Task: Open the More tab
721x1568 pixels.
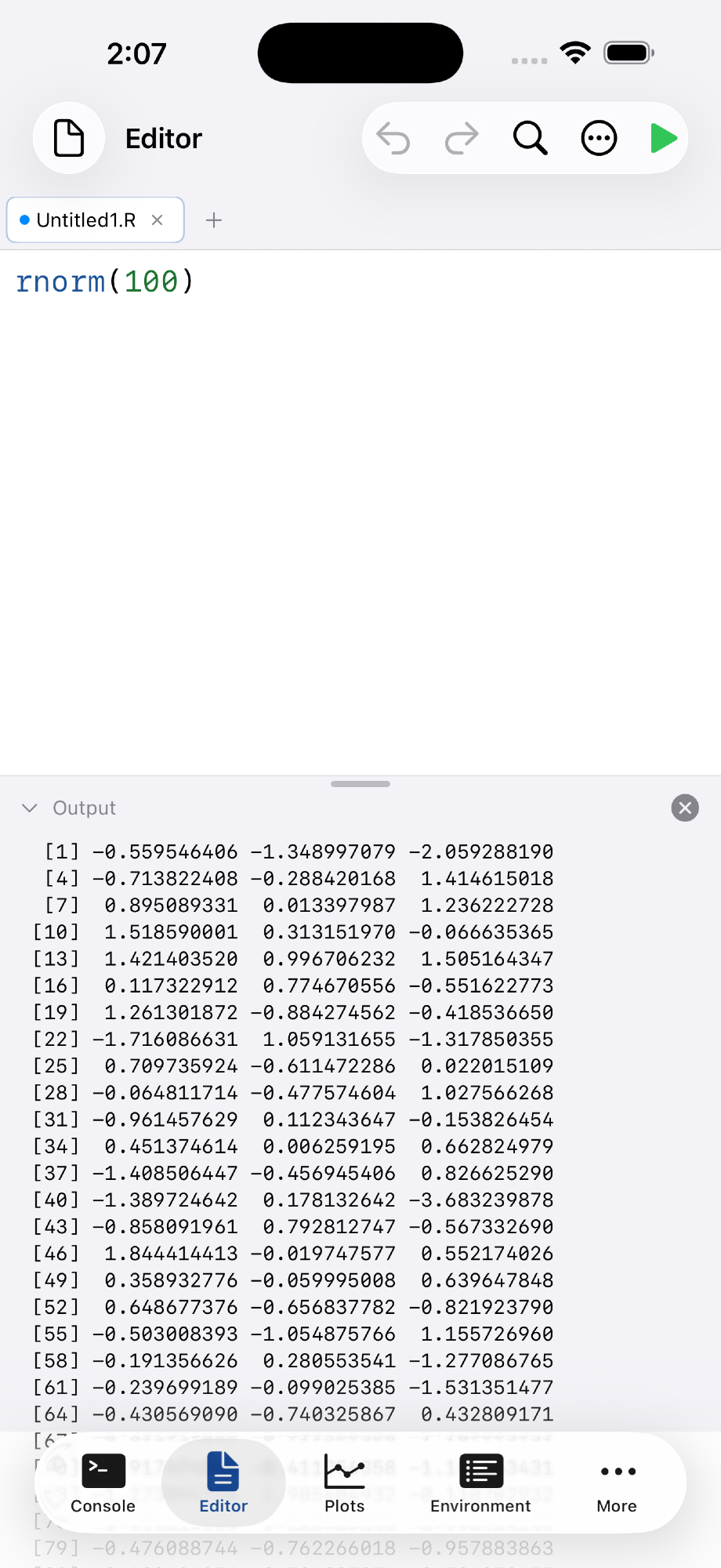Action: pos(617,1483)
